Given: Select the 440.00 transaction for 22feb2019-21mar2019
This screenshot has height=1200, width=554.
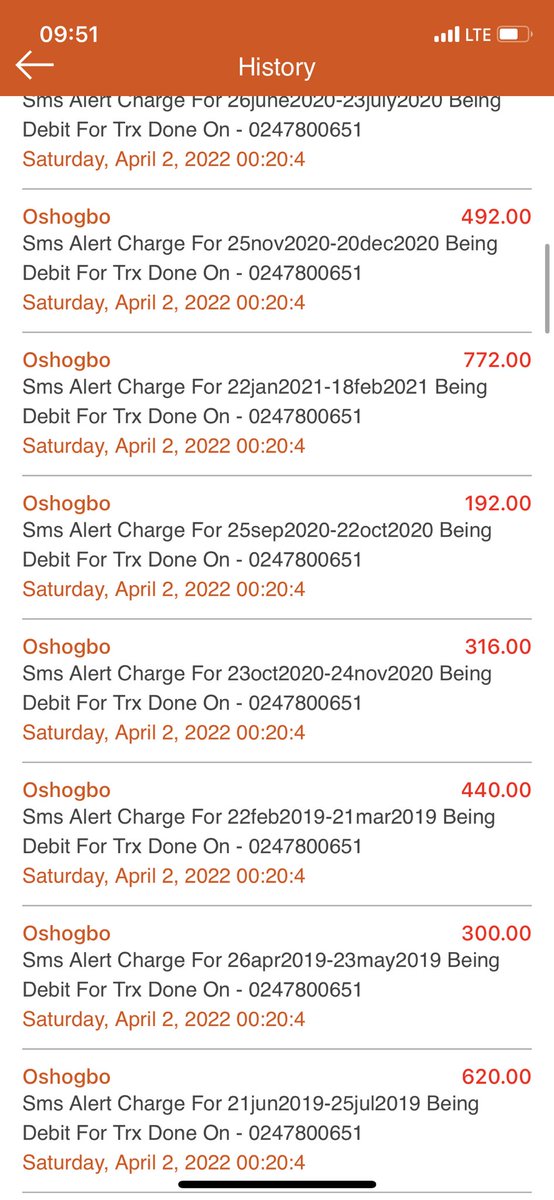Looking at the screenshot, I should coord(277,834).
